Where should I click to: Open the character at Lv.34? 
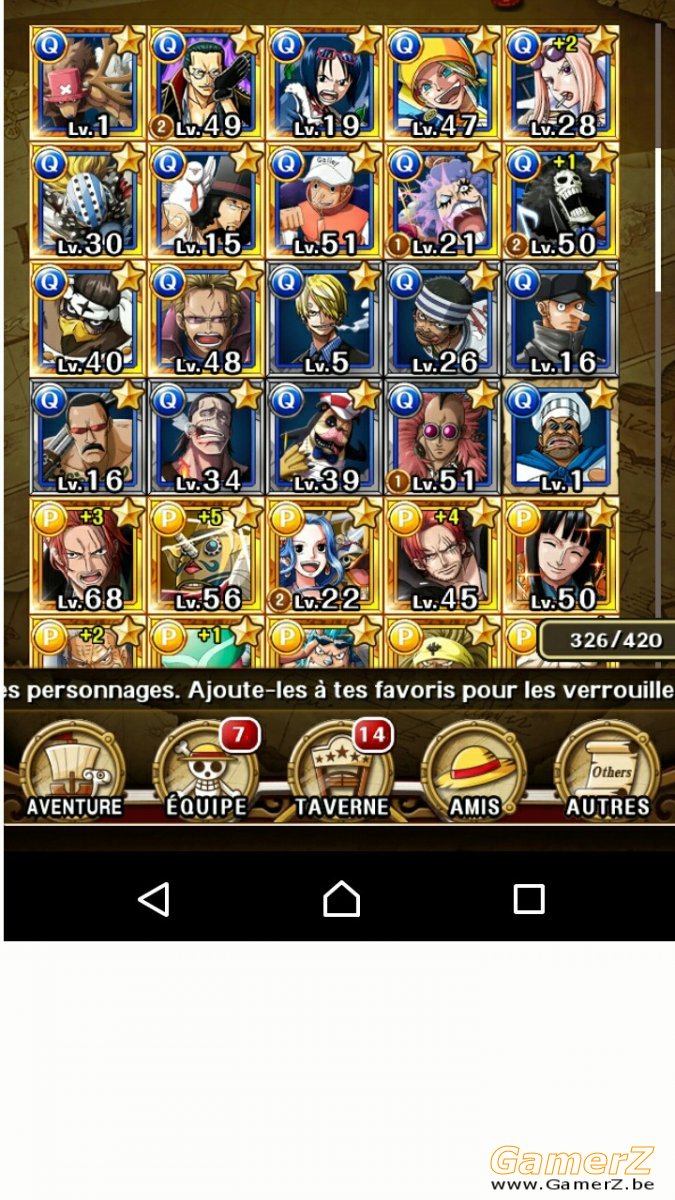(206, 439)
